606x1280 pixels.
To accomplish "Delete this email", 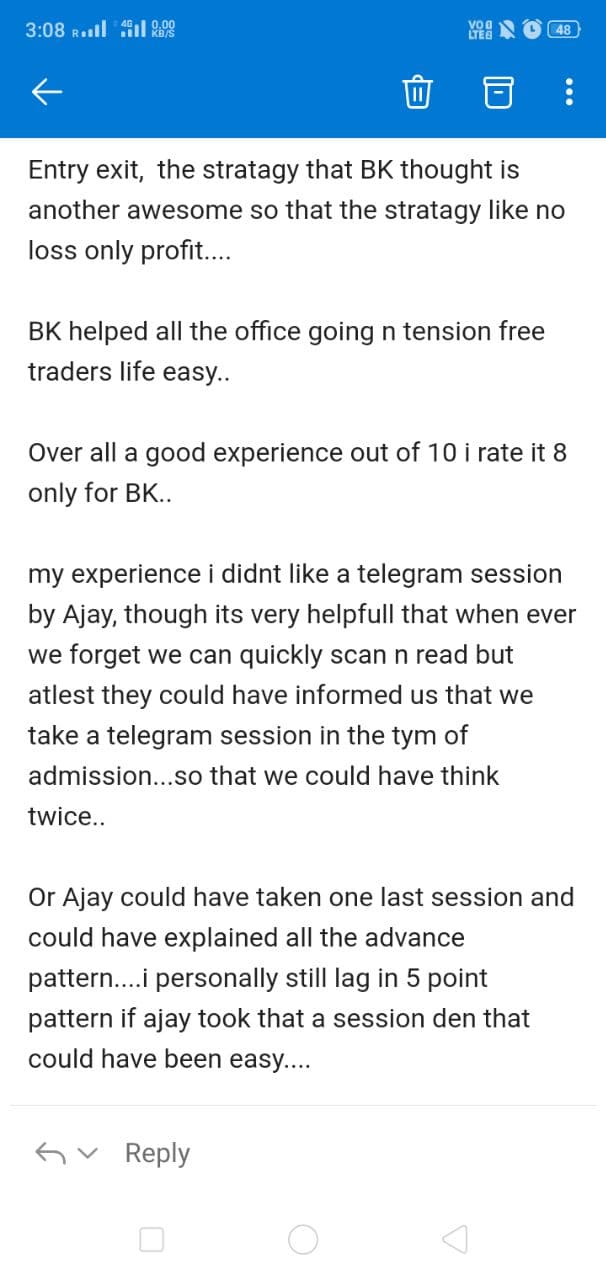I will tap(416, 93).
